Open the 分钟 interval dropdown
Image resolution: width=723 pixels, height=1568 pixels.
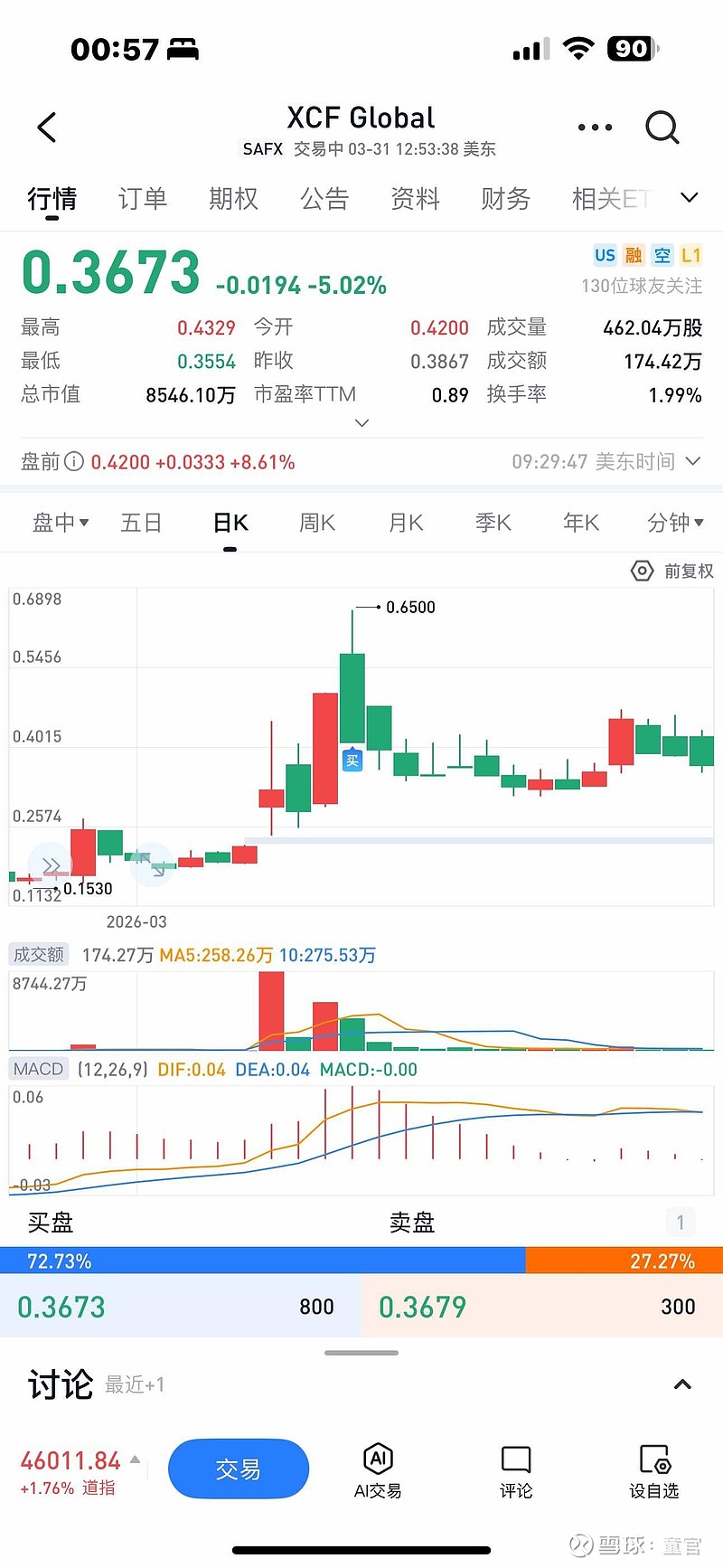[674, 522]
